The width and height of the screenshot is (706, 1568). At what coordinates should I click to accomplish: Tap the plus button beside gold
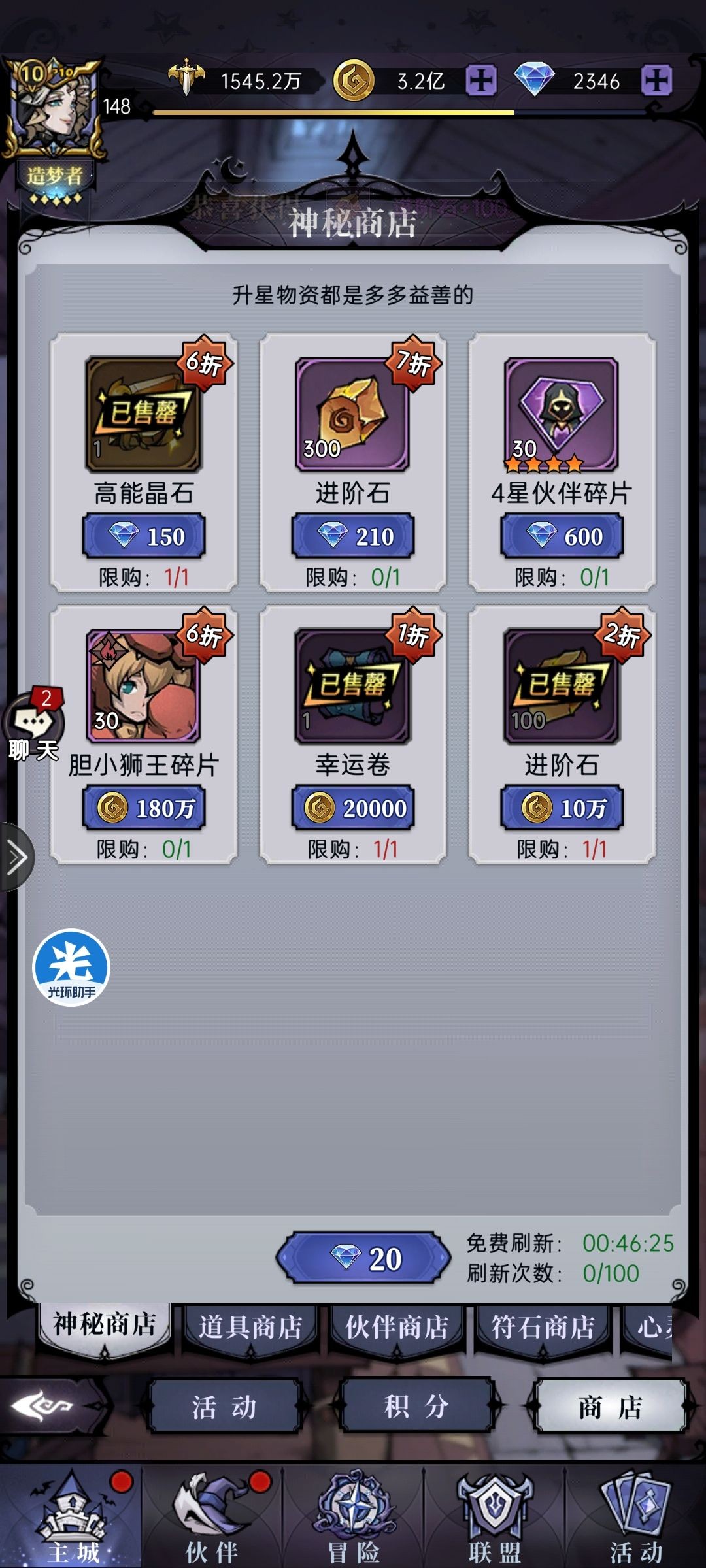coord(481,80)
